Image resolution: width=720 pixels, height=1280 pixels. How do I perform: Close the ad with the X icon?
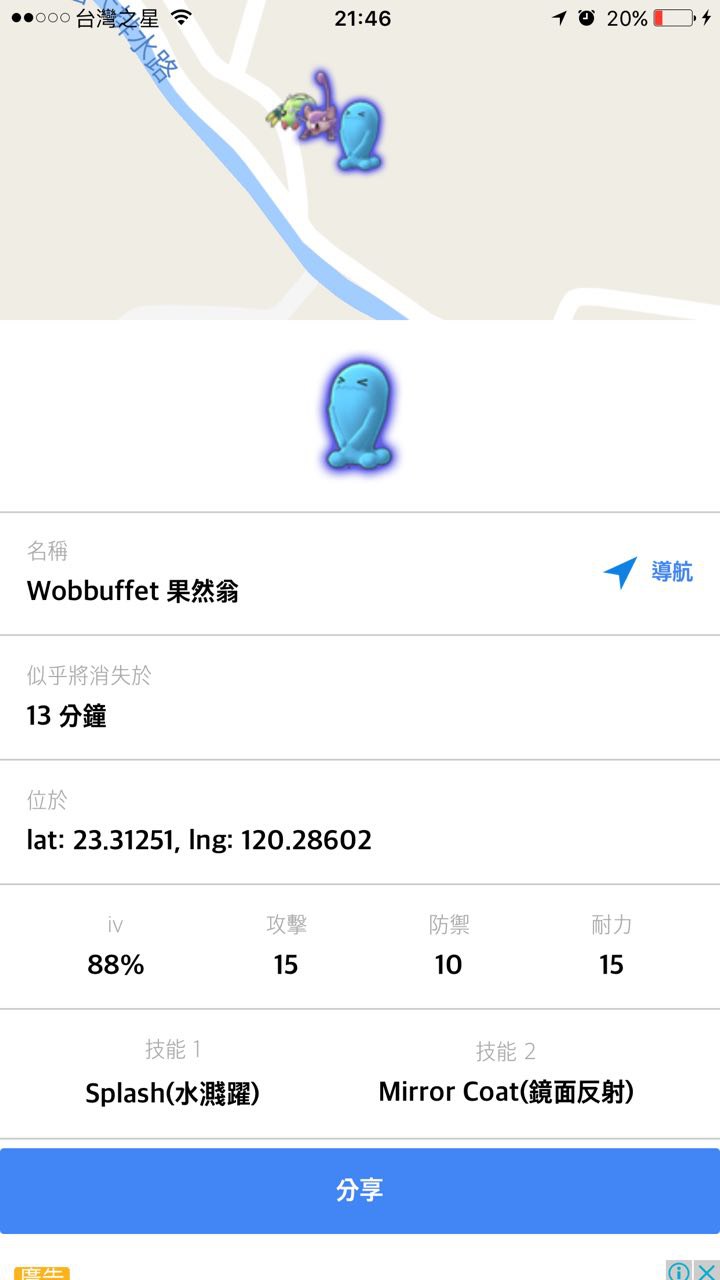point(706,1271)
